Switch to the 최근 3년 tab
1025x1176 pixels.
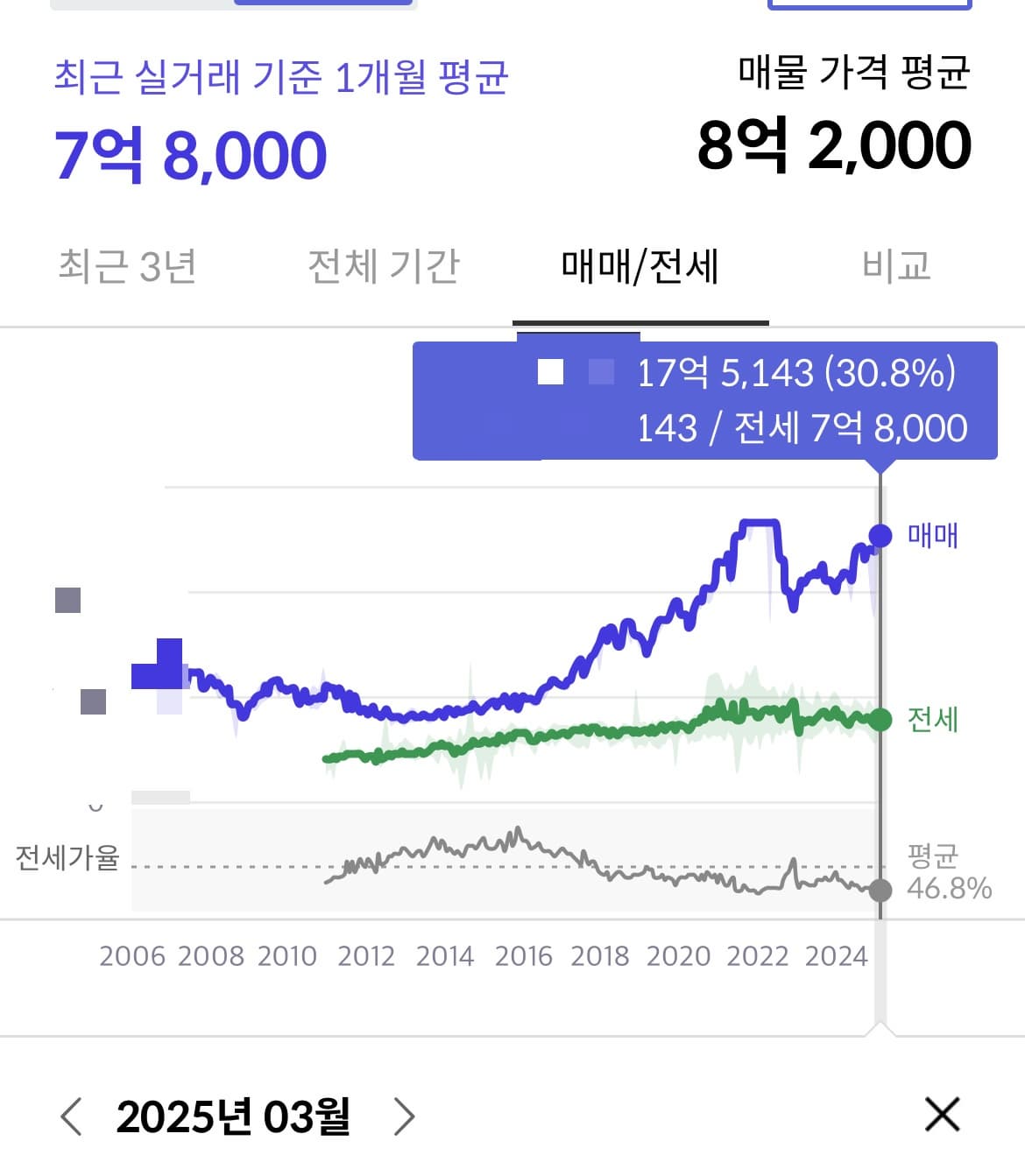point(128,265)
